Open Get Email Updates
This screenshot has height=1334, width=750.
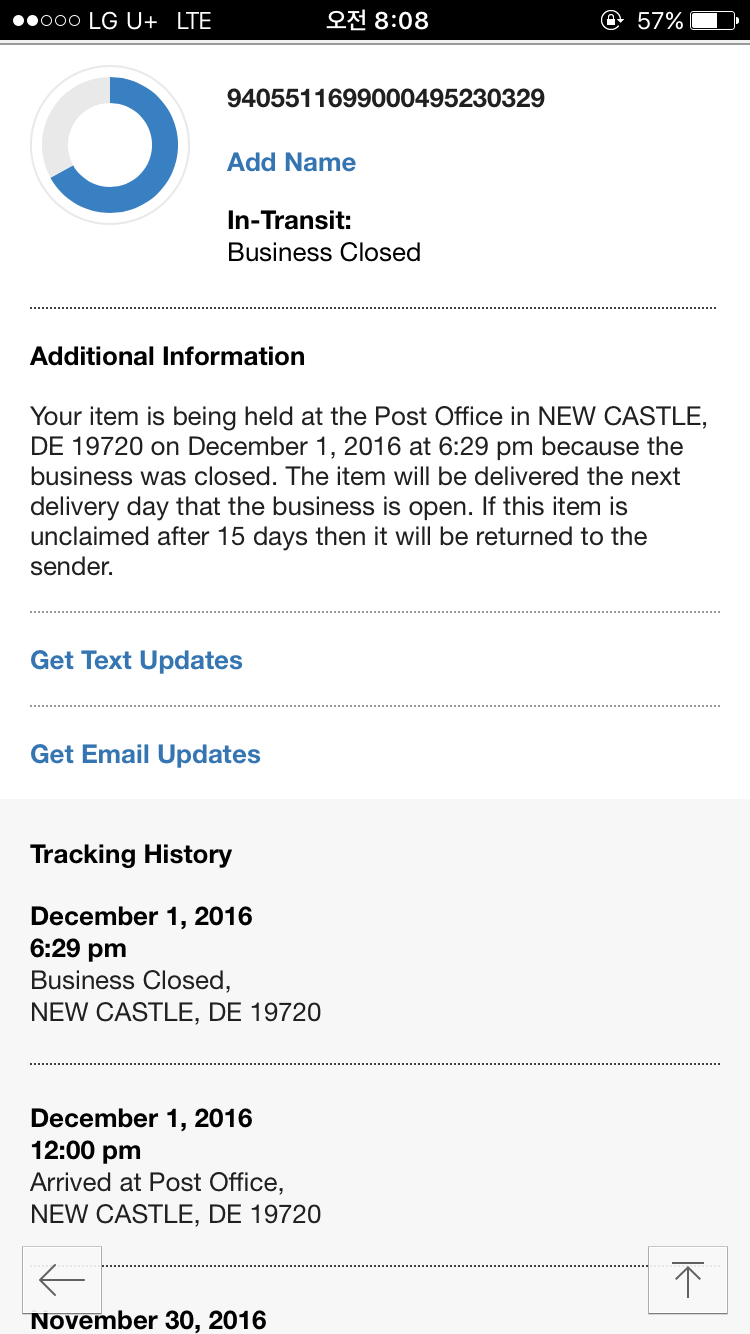pyautogui.click(x=145, y=754)
